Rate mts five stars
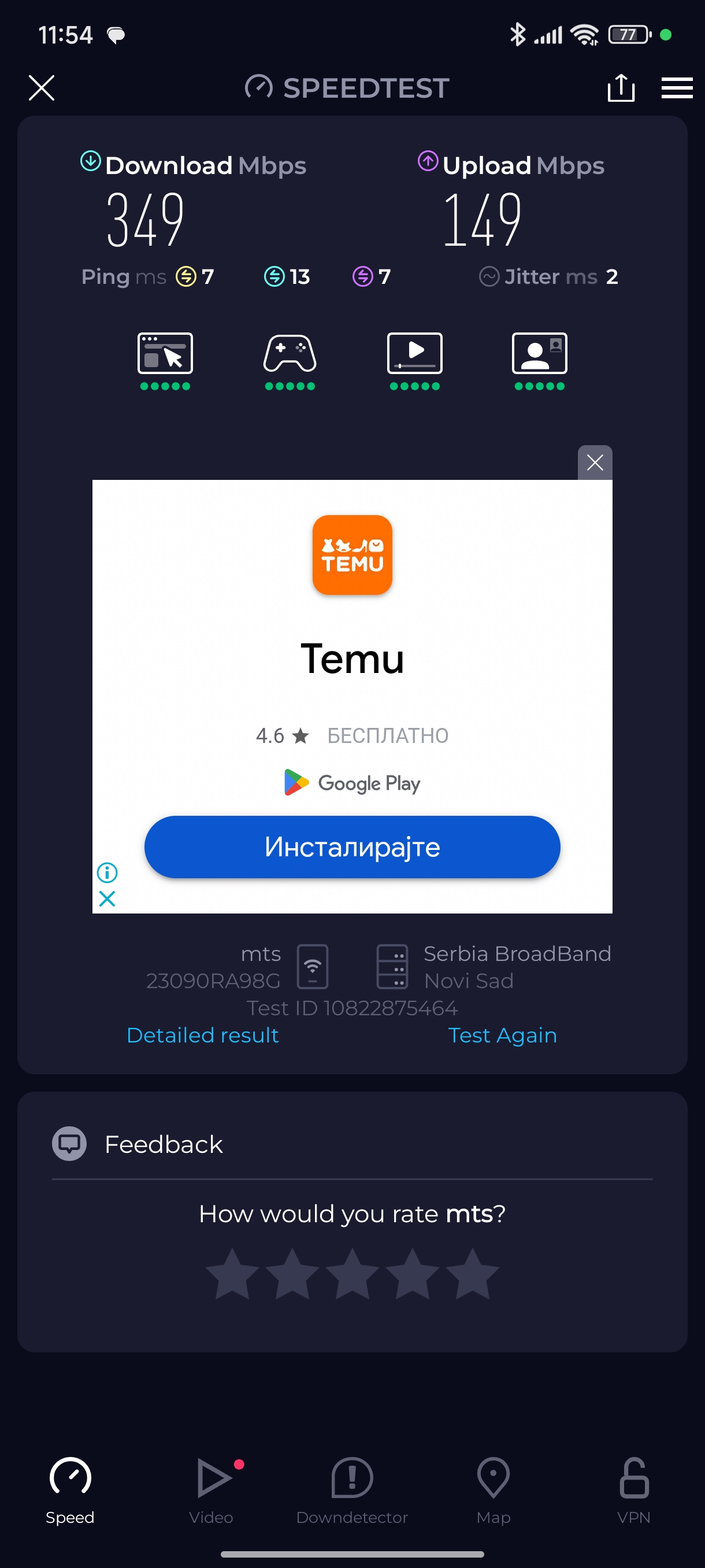The height and width of the screenshot is (1568, 705). pyautogui.click(x=472, y=1274)
